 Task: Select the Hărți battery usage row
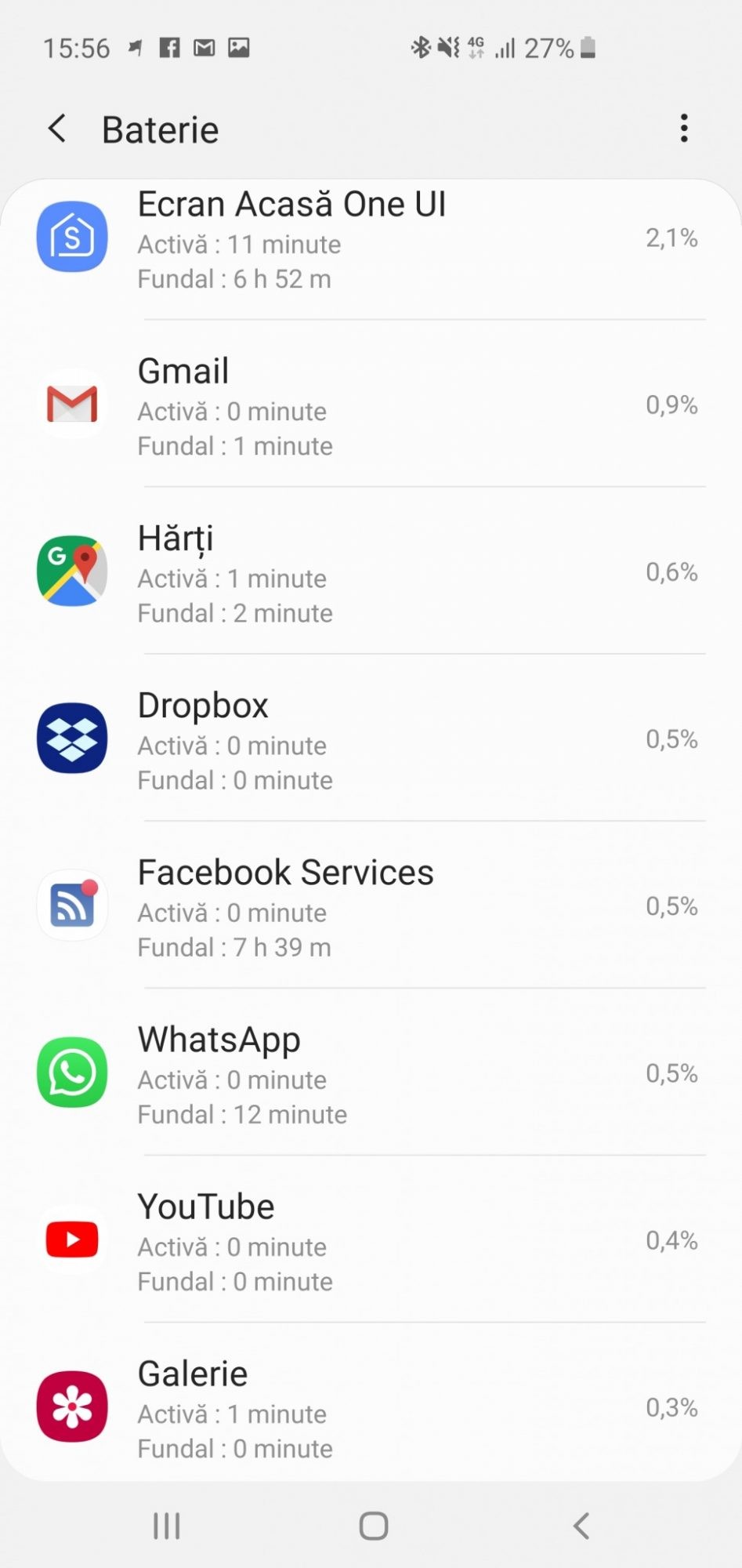point(371,573)
